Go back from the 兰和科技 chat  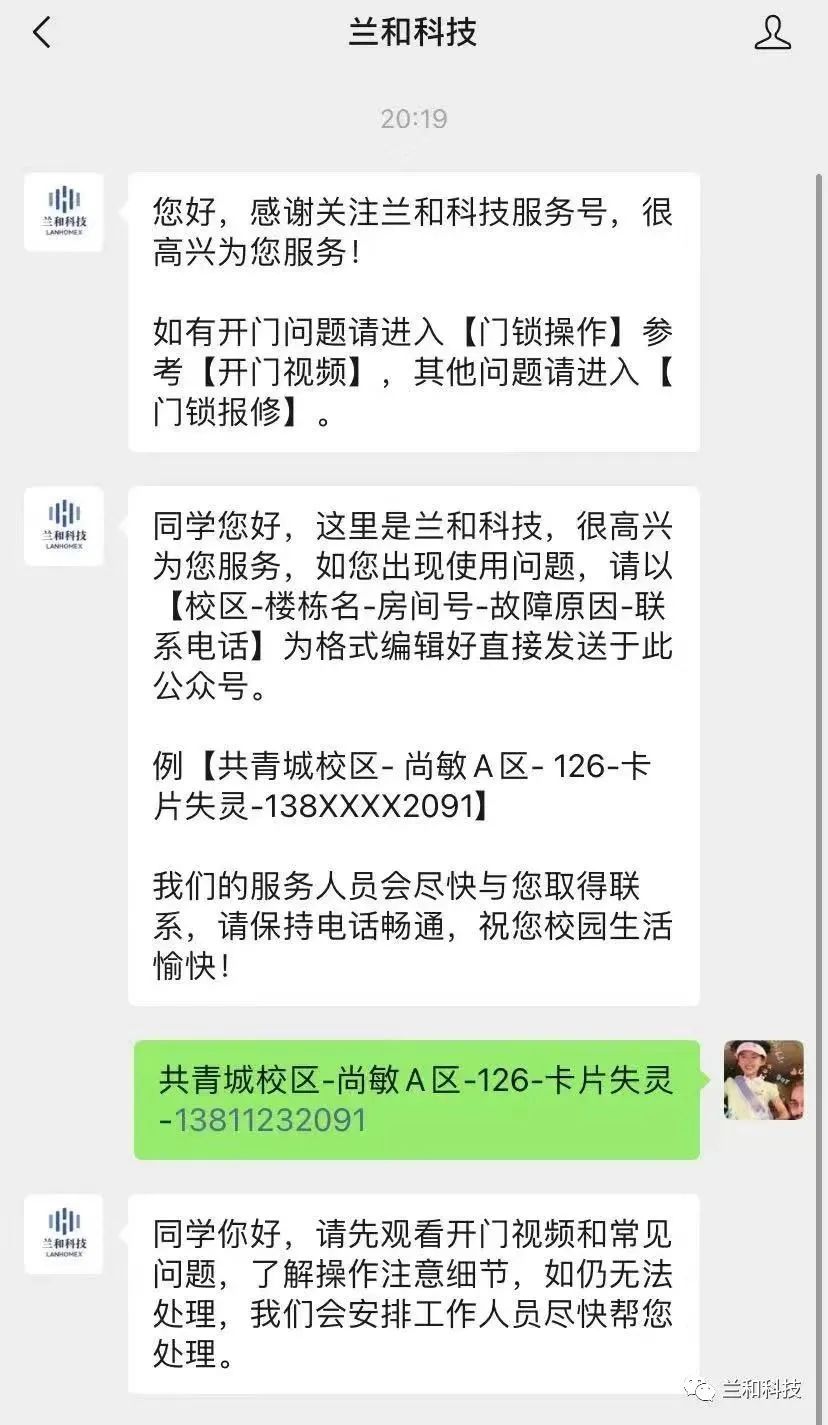(41, 33)
